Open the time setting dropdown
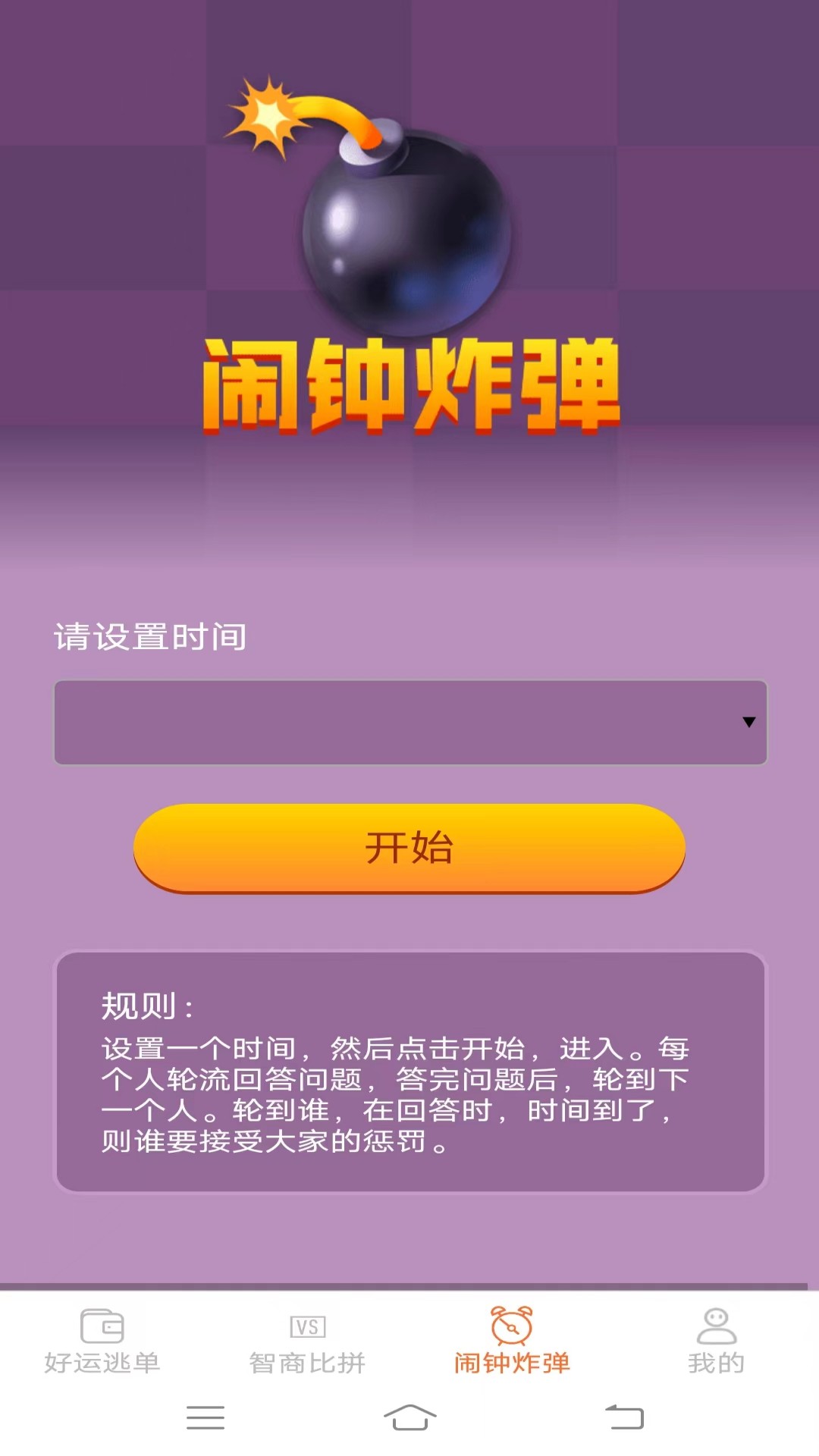 click(x=410, y=722)
